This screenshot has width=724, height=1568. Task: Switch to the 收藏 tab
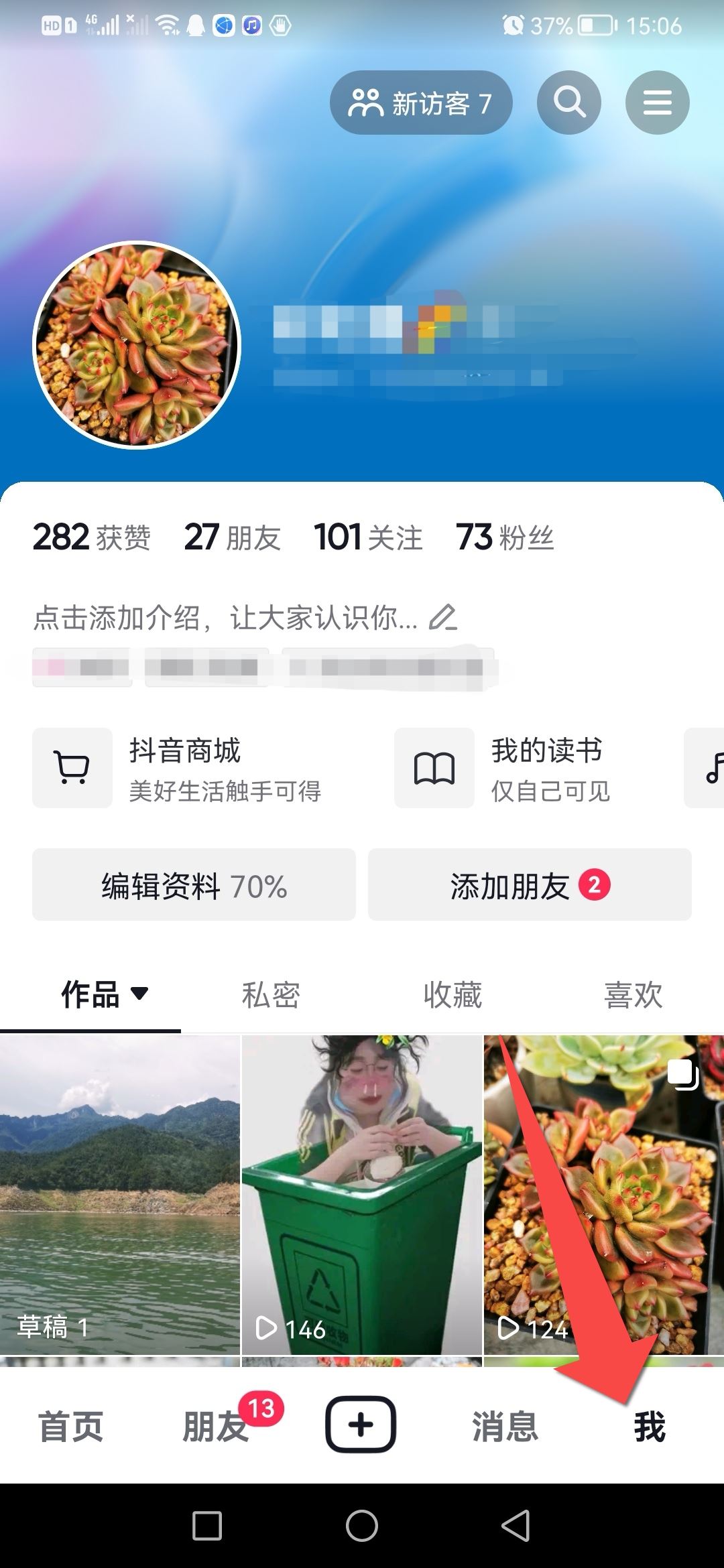[452, 996]
